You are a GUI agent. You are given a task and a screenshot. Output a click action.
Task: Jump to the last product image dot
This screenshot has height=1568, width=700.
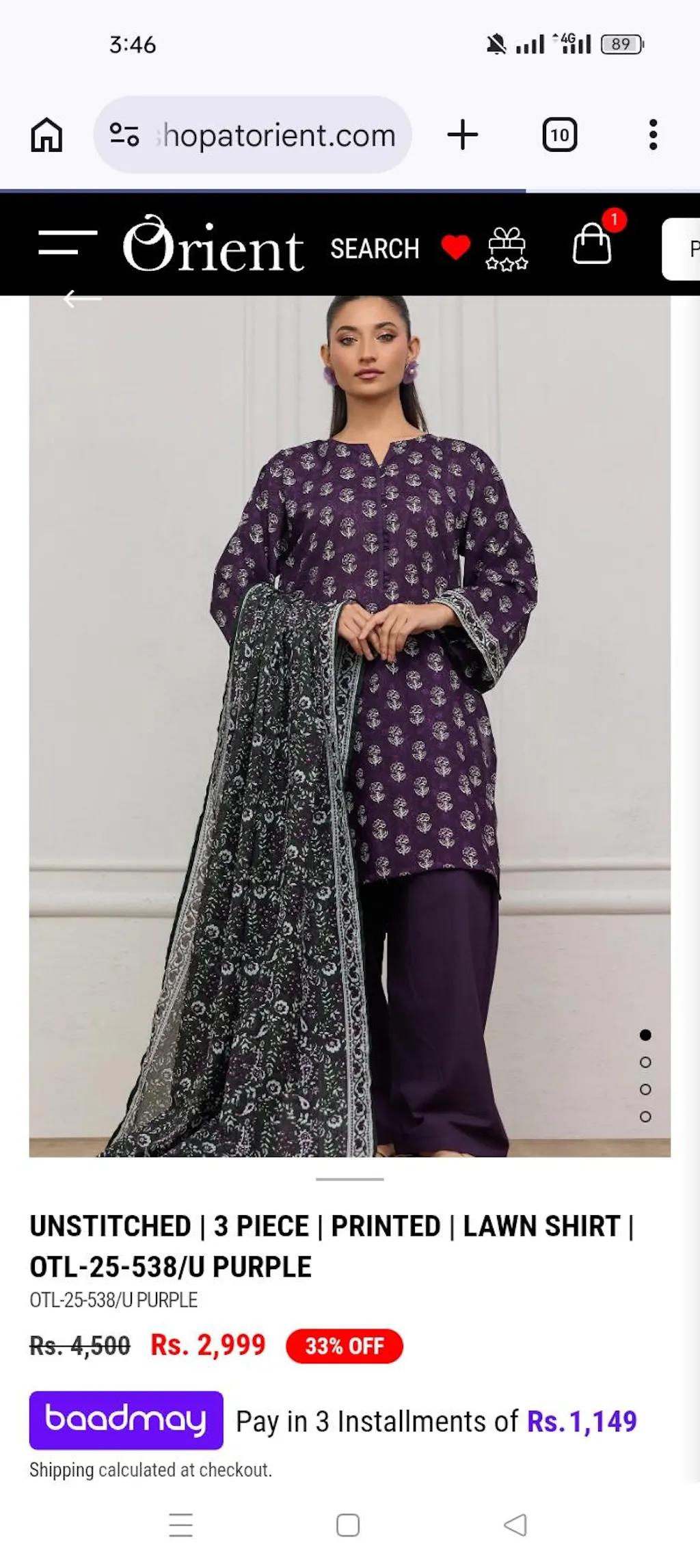645,1117
